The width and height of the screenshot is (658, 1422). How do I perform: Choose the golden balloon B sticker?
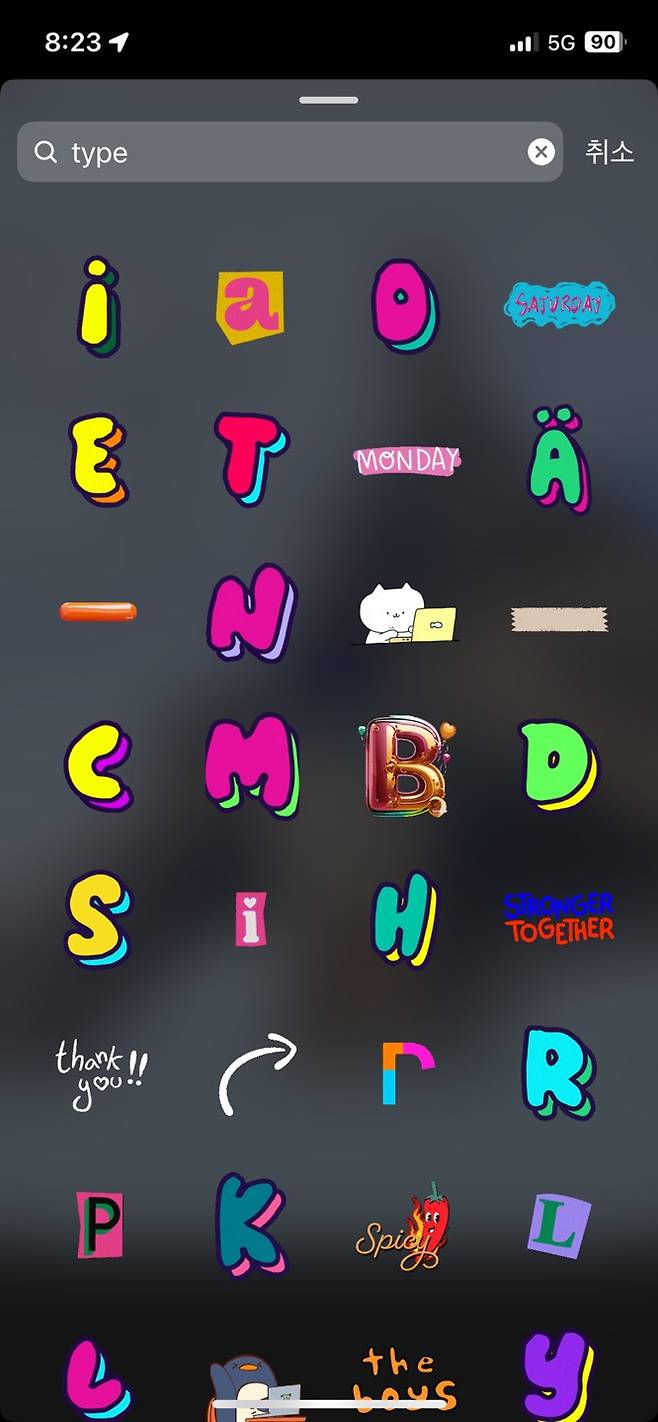[x=406, y=767]
